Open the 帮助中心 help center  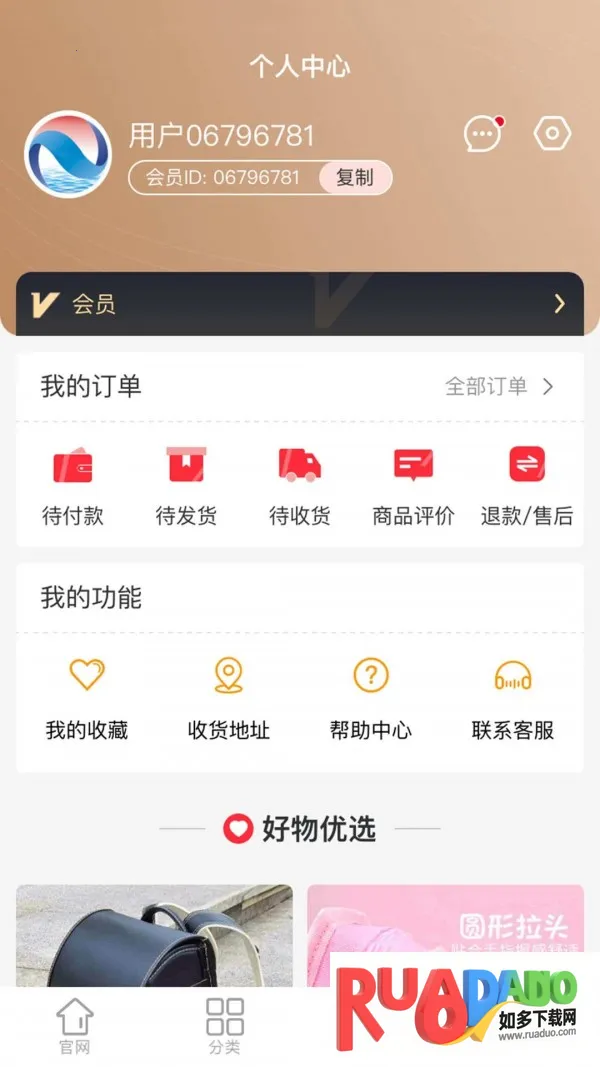371,698
